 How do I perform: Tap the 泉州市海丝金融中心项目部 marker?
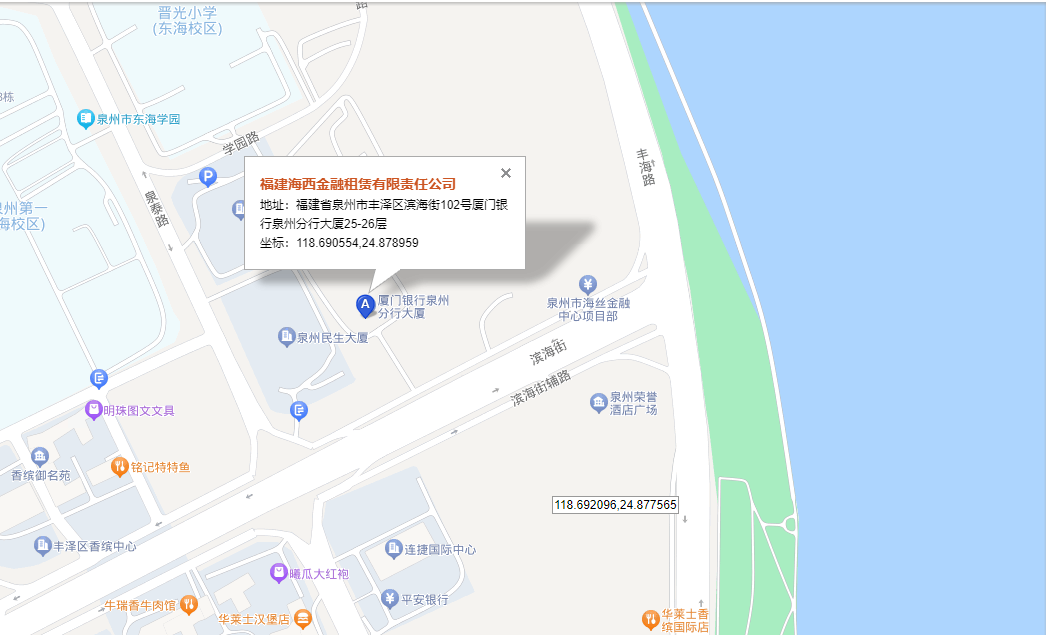[x=589, y=284]
